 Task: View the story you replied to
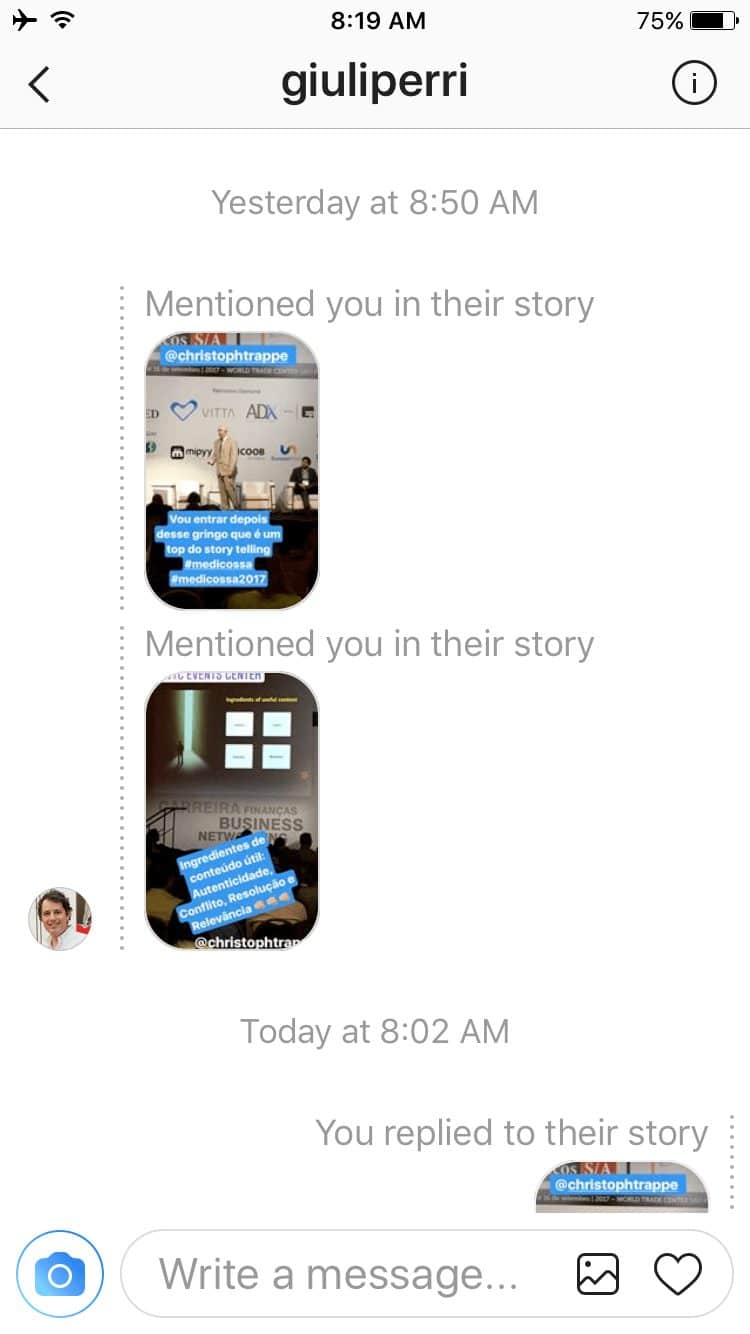tap(621, 1186)
